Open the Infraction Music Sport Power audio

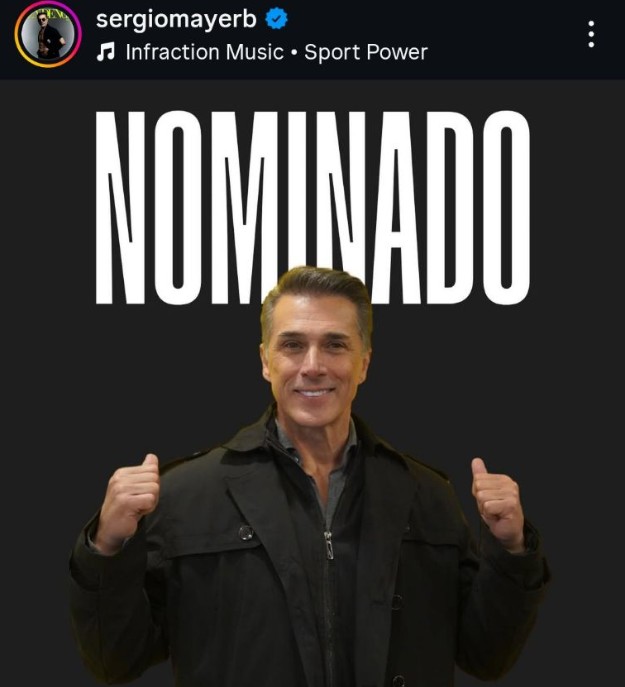pos(275,52)
